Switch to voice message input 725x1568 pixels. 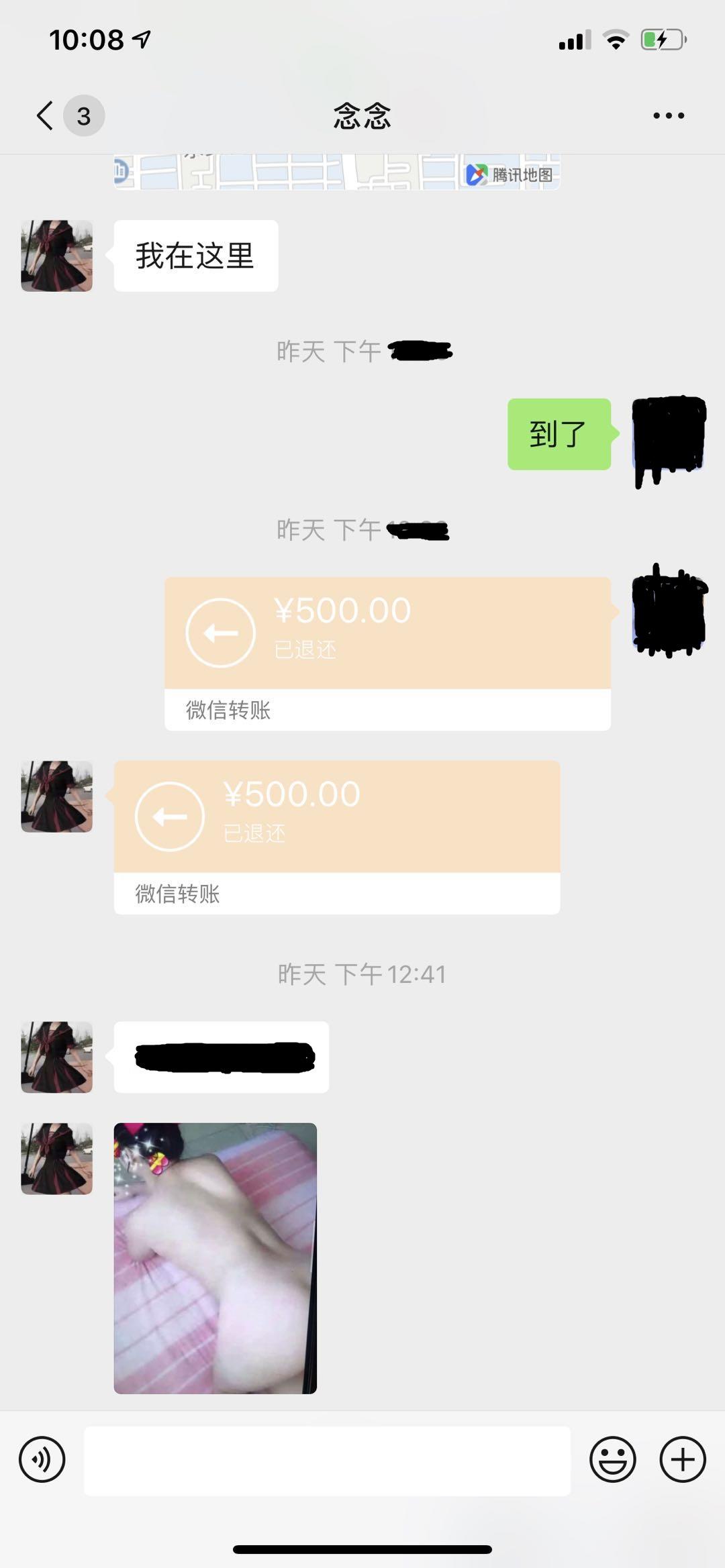[x=42, y=1459]
